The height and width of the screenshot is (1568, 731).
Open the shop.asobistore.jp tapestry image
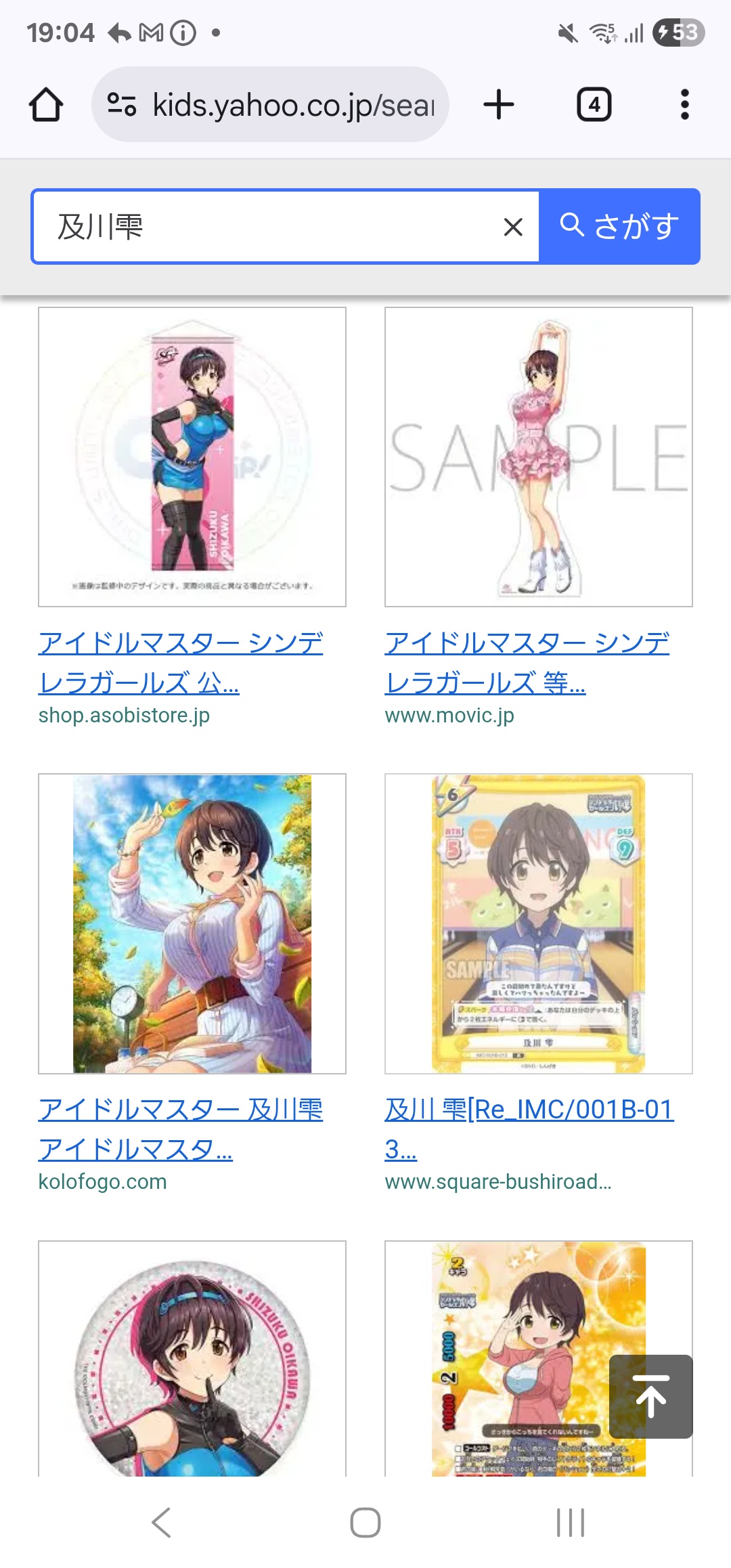[x=192, y=457]
